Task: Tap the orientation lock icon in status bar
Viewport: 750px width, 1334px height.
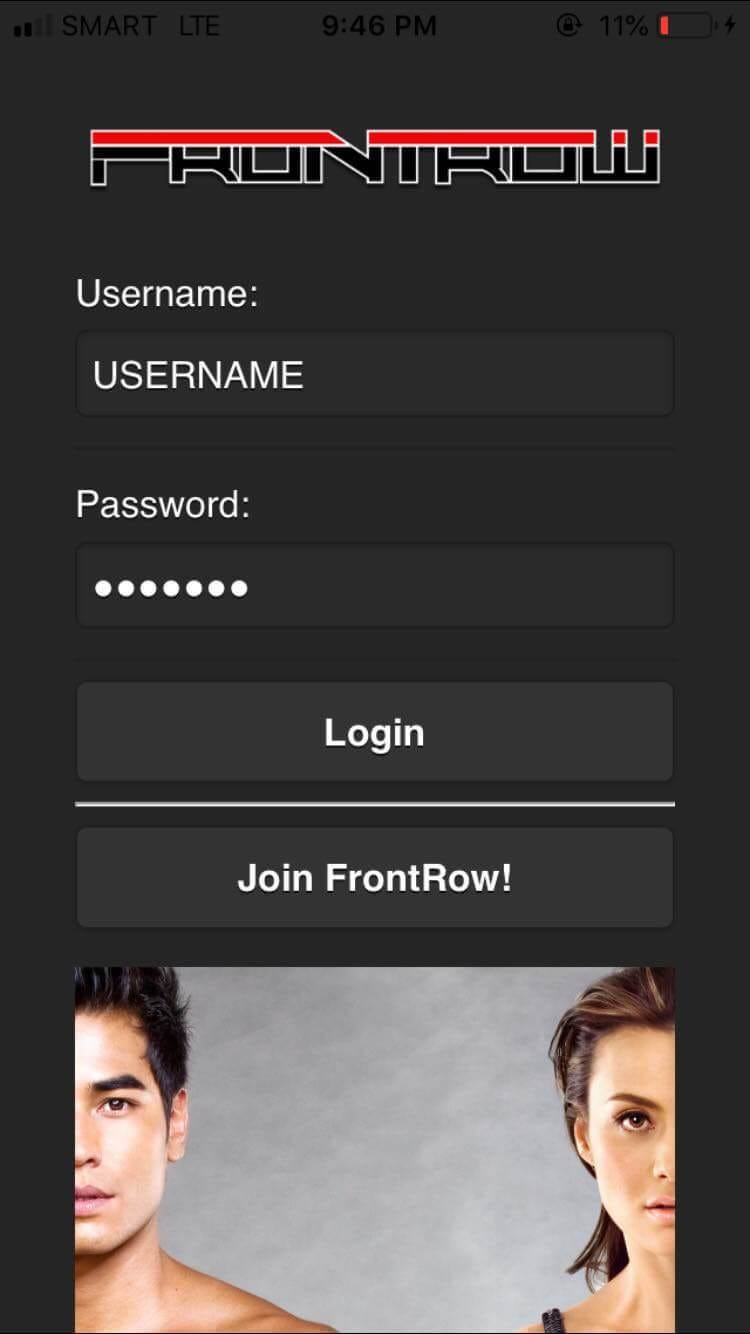Action: [x=568, y=26]
